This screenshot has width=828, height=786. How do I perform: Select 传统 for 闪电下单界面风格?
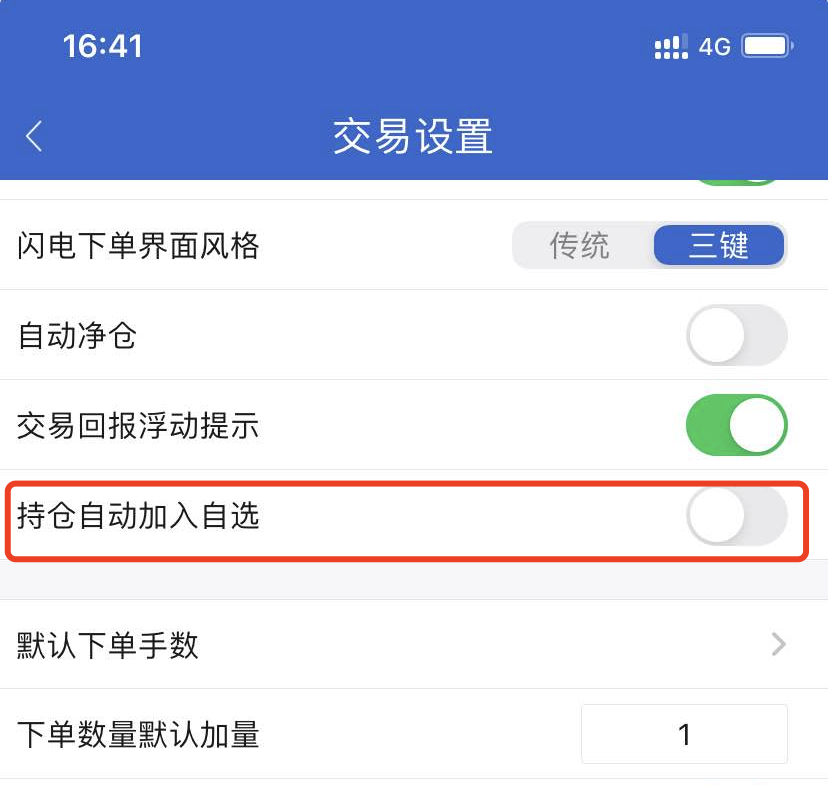[580, 245]
